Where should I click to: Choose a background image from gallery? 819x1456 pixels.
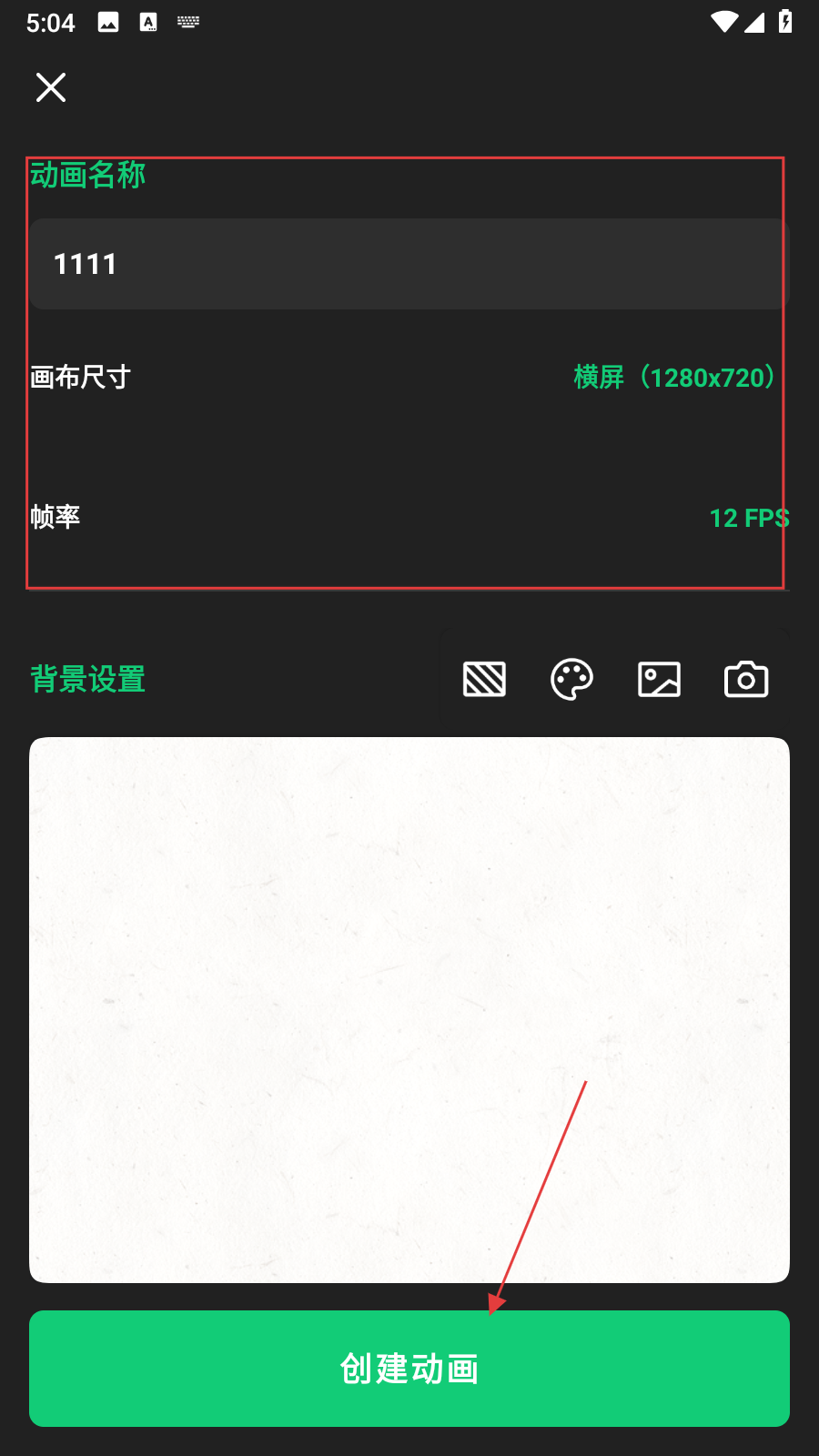pos(659,679)
